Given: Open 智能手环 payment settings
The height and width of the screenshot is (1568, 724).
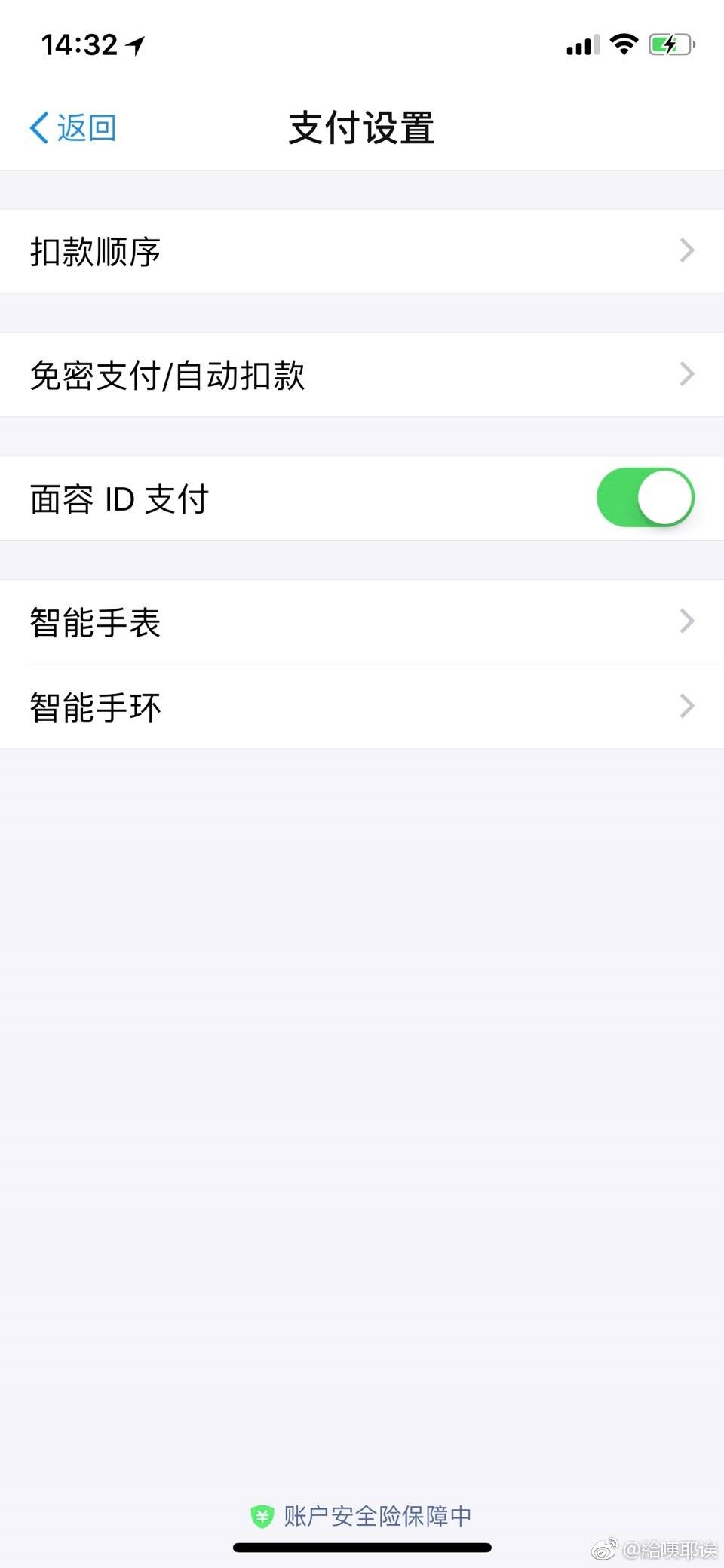Looking at the screenshot, I should 362,707.
